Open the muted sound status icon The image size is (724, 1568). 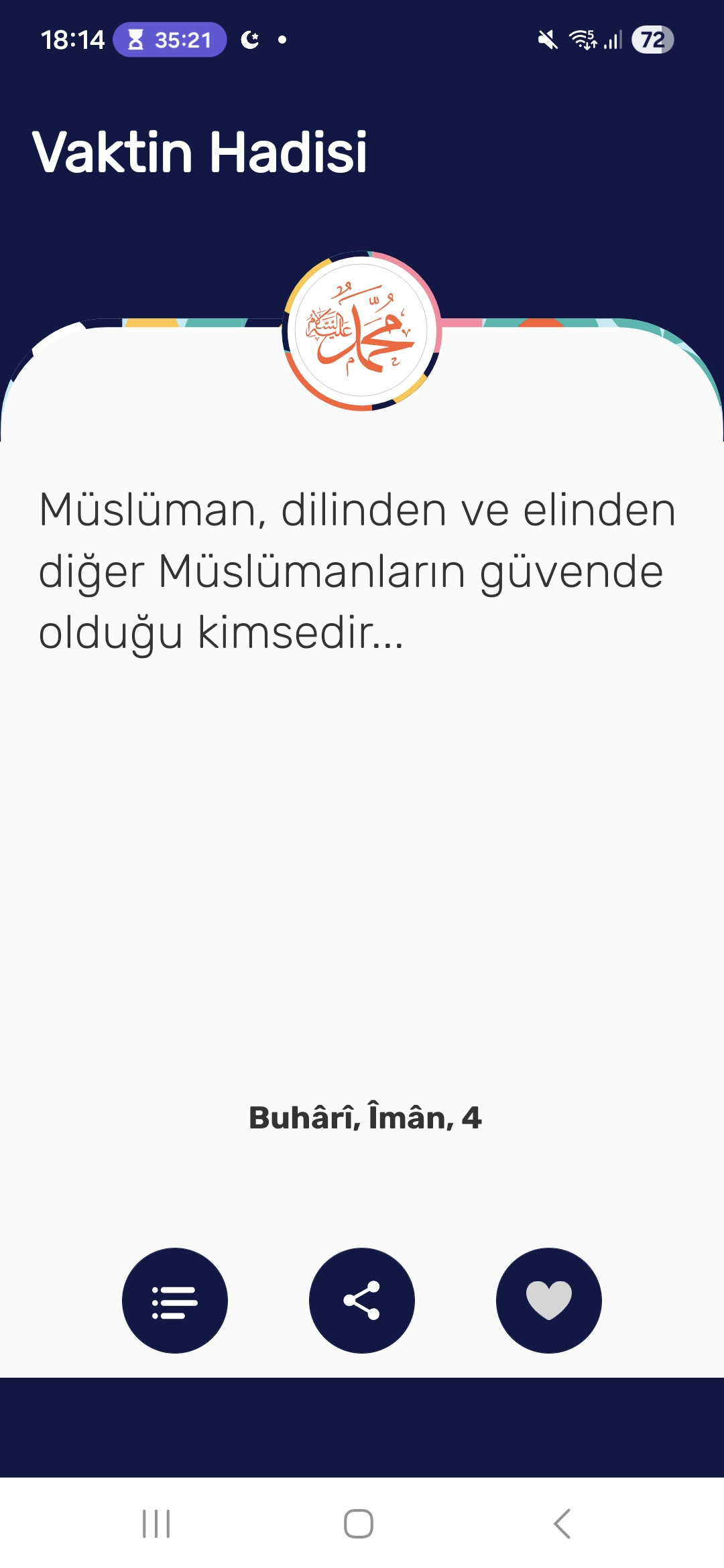click(546, 40)
